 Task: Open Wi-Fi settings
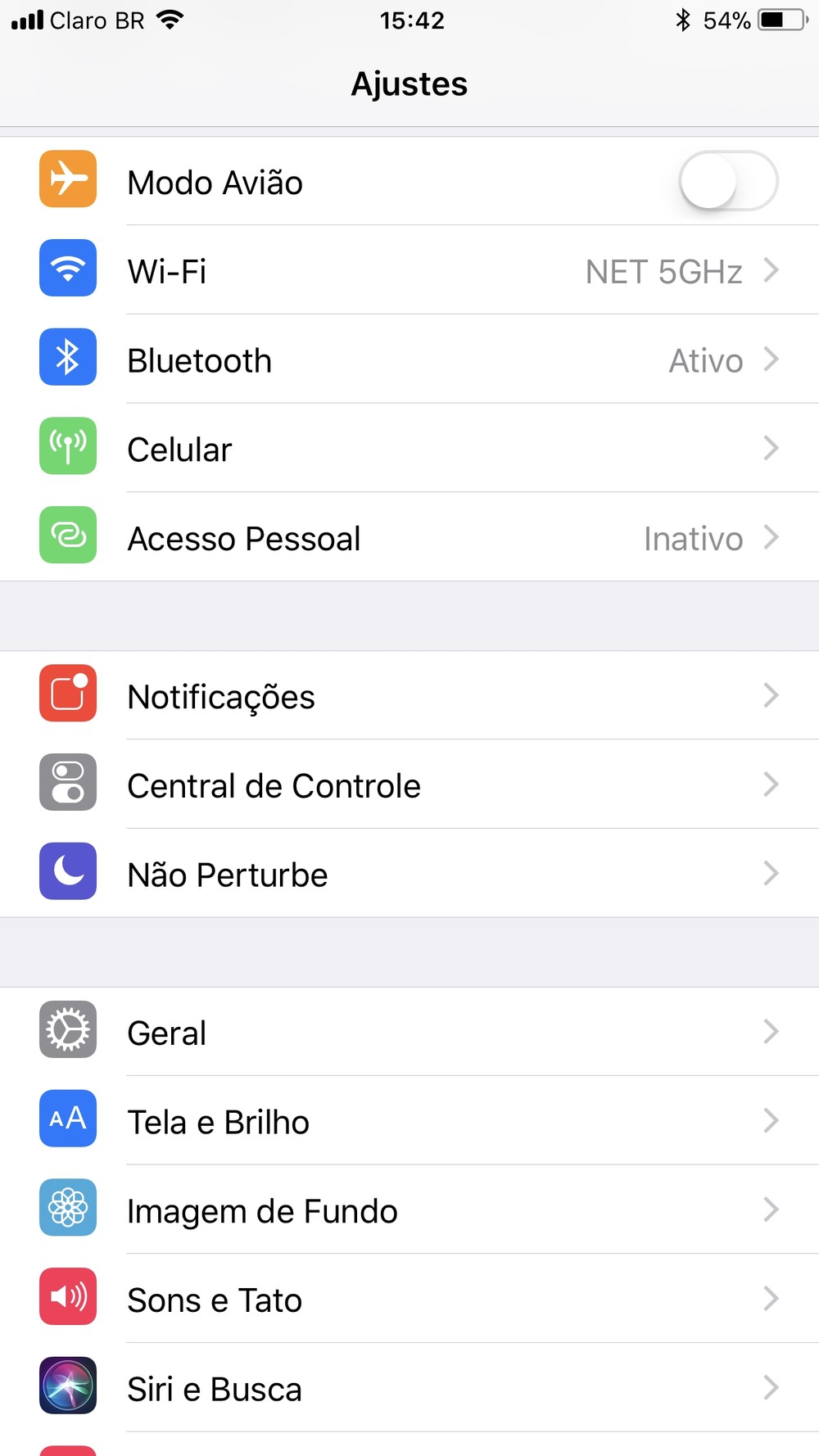(x=409, y=271)
